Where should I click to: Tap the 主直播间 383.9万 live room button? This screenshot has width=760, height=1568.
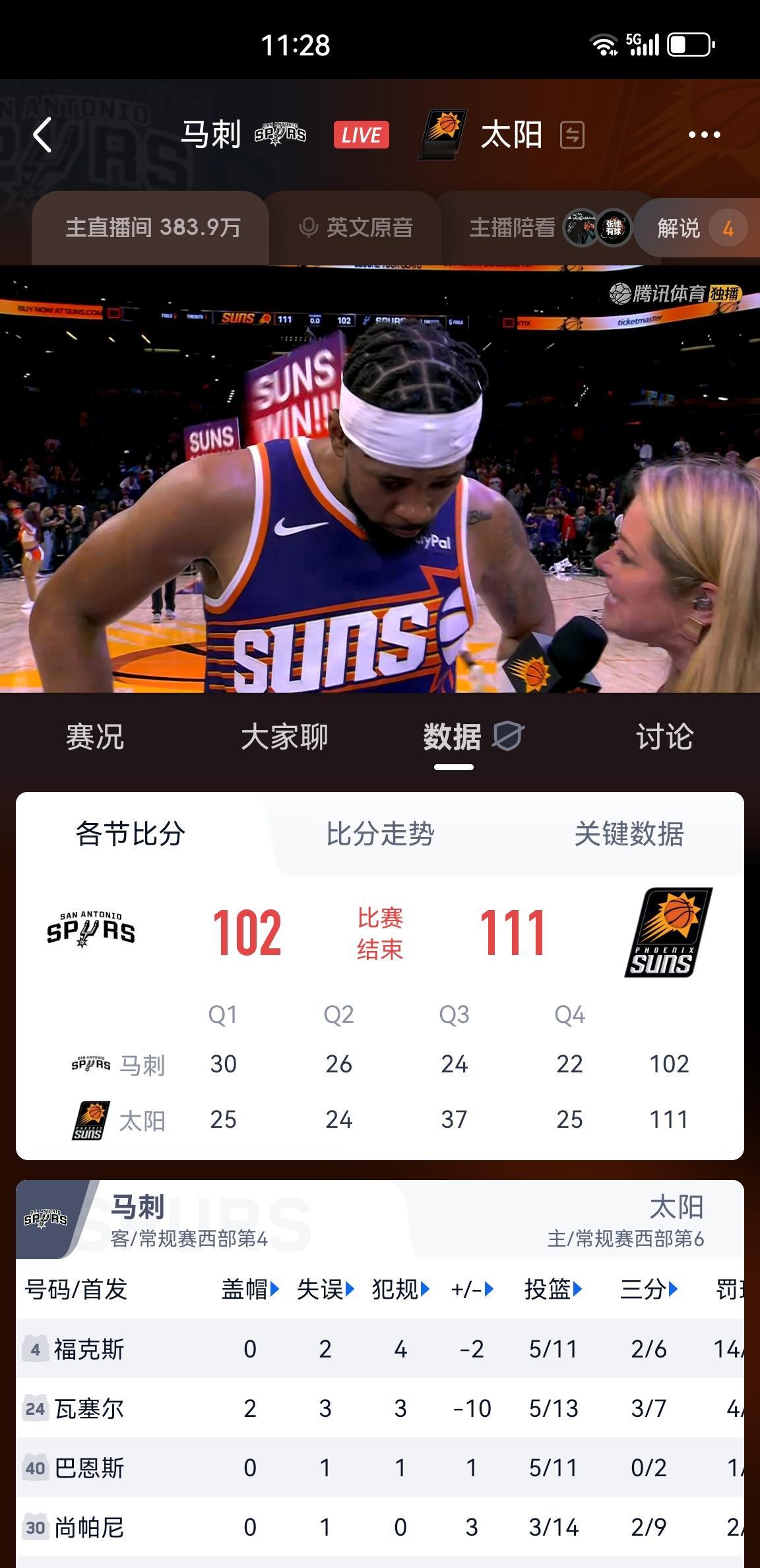[x=154, y=227]
